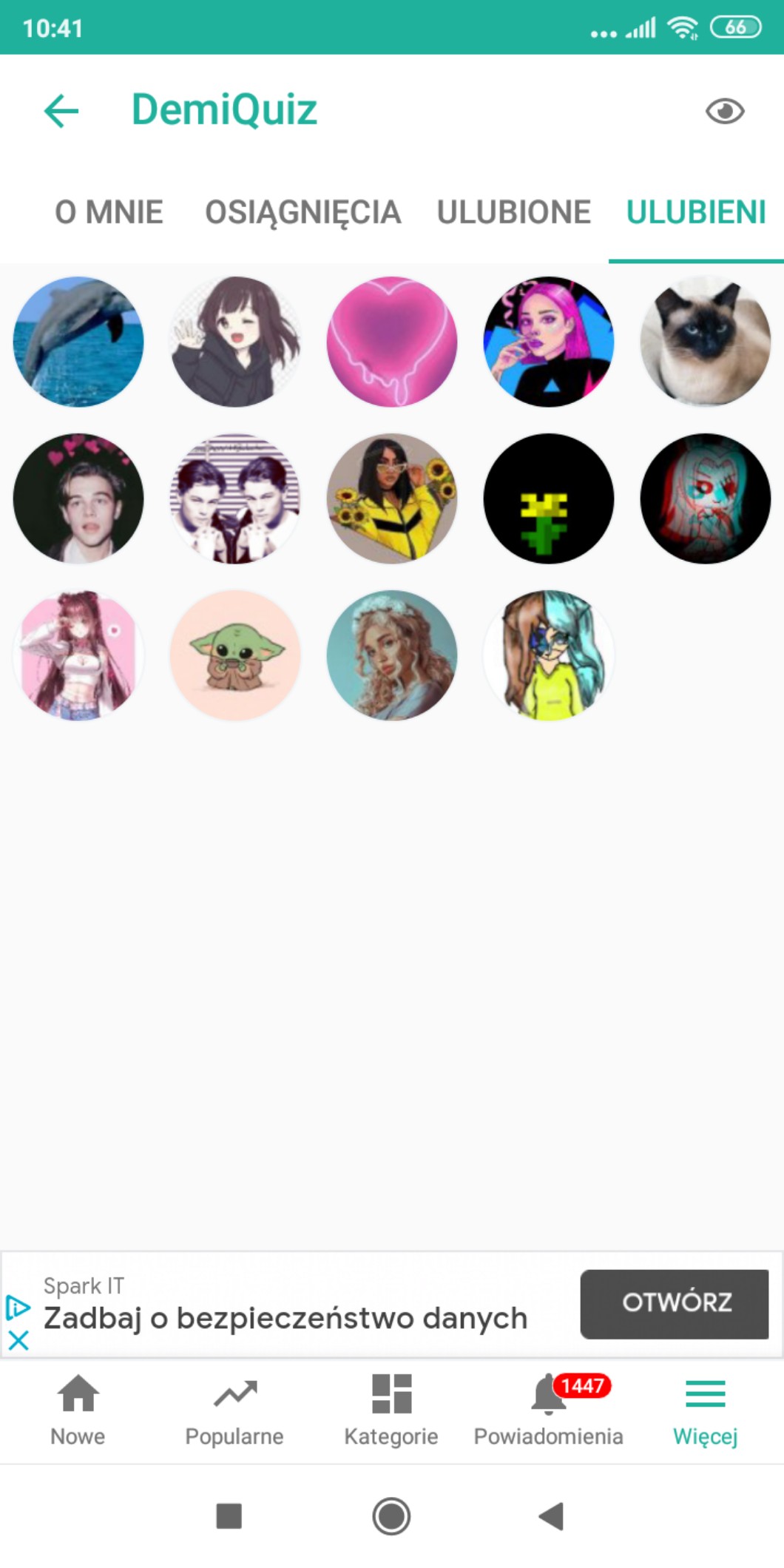
Task: Open the Baby Yoda avatar profile
Action: [x=235, y=655]
